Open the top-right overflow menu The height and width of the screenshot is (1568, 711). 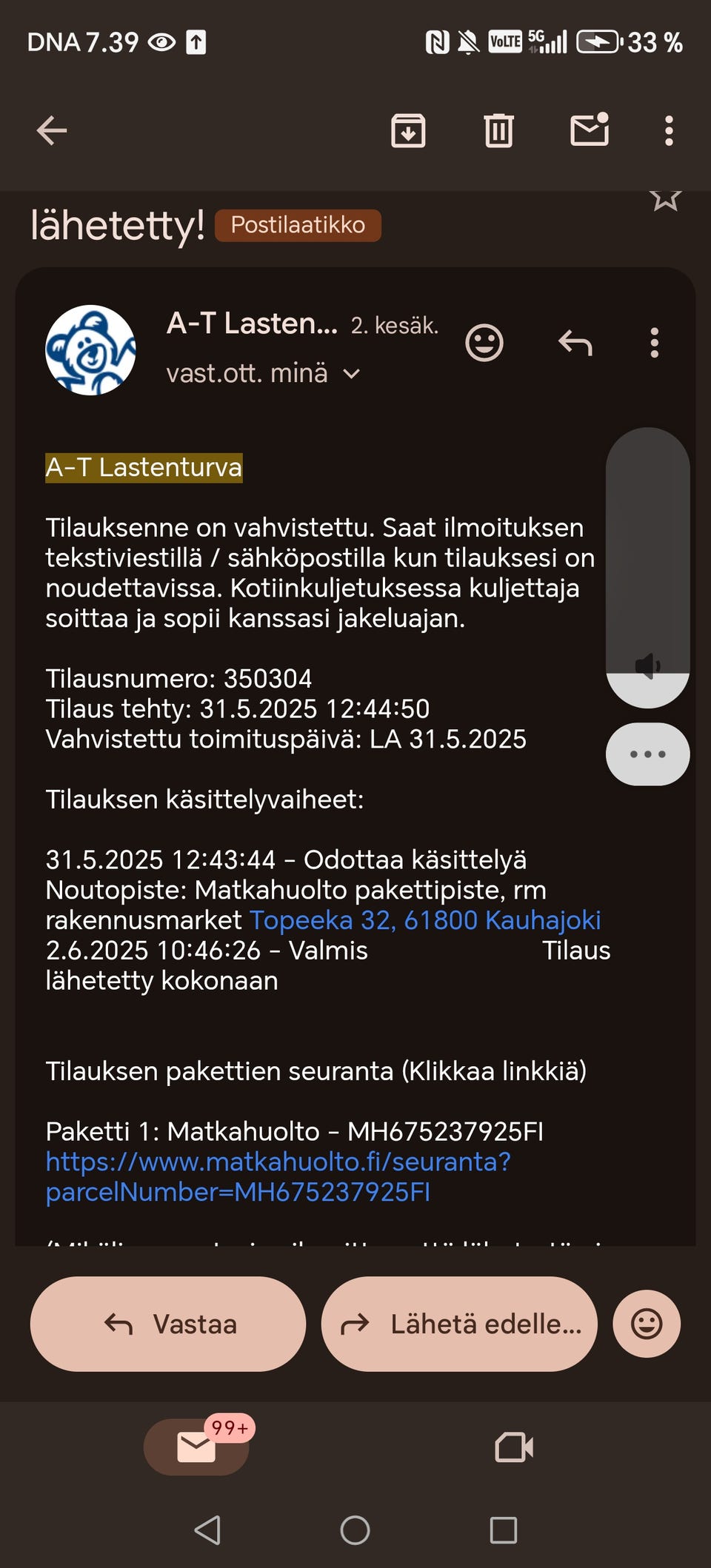point(669,132)
